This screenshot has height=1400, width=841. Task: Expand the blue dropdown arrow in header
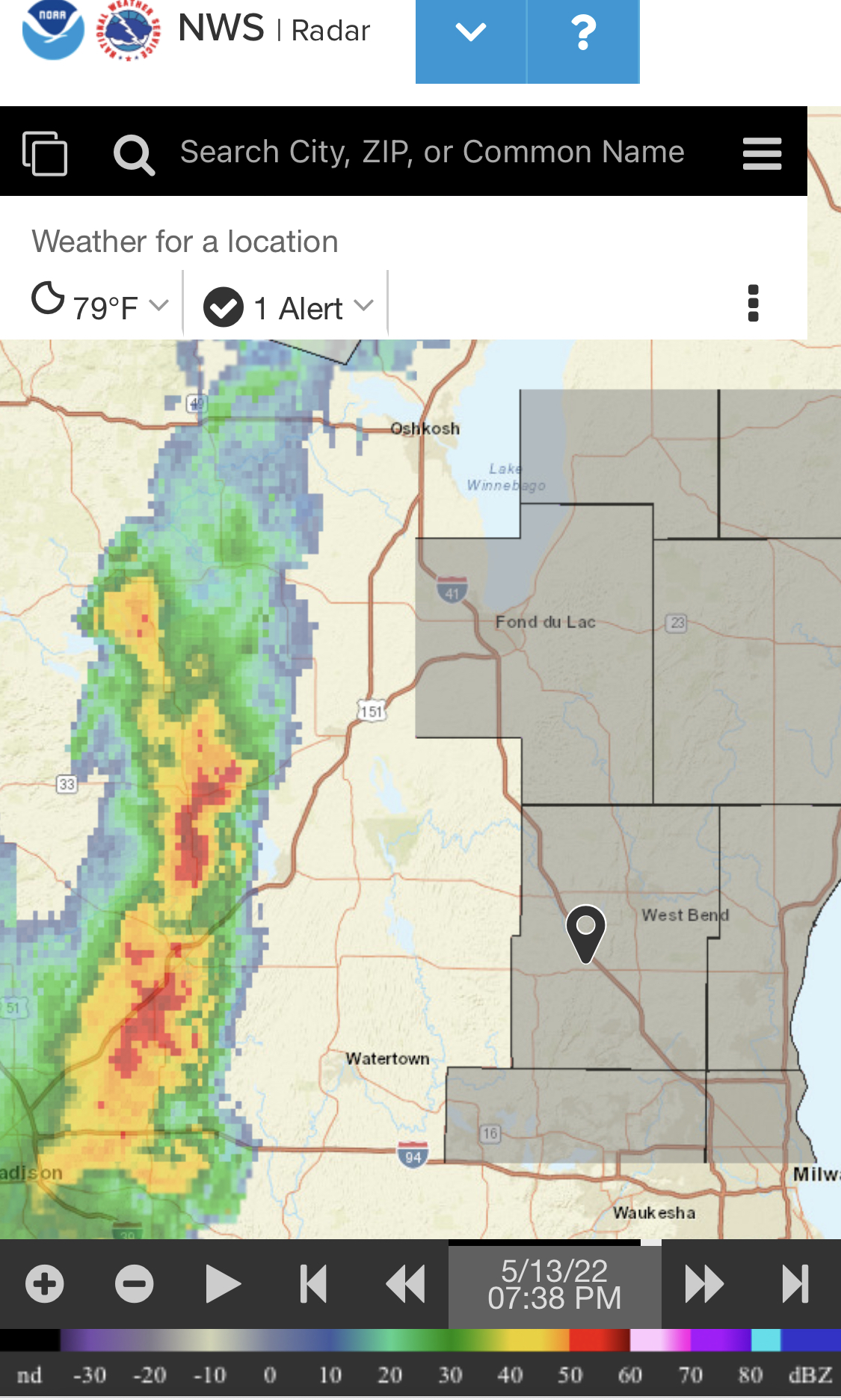[x=471, y=33]
